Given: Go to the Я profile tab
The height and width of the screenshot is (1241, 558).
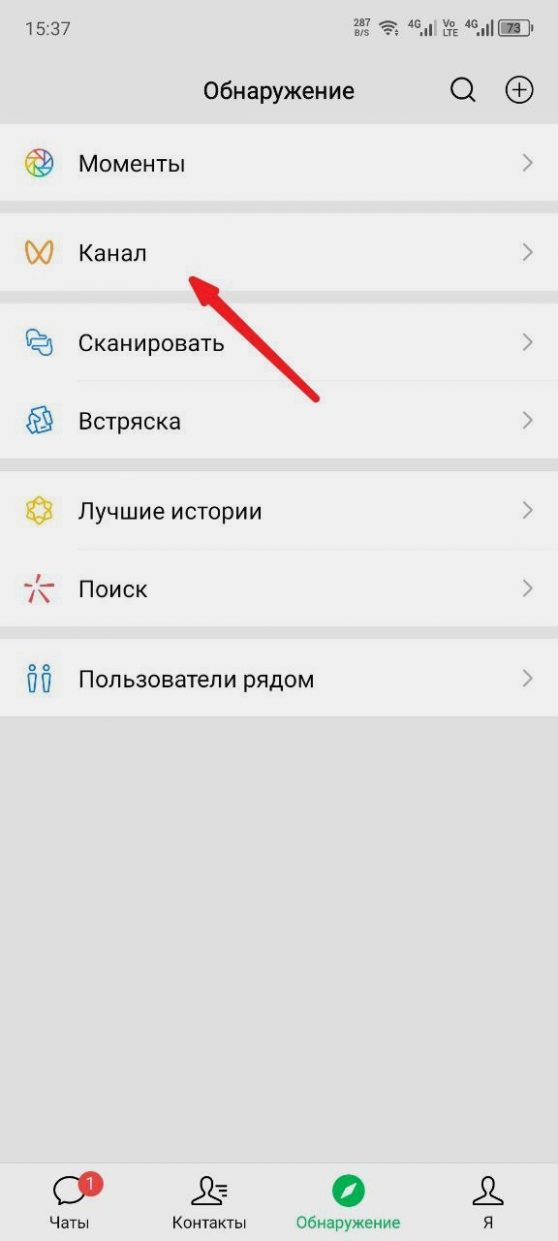Looking at the screenshot, I should [x=488, y=1201].
